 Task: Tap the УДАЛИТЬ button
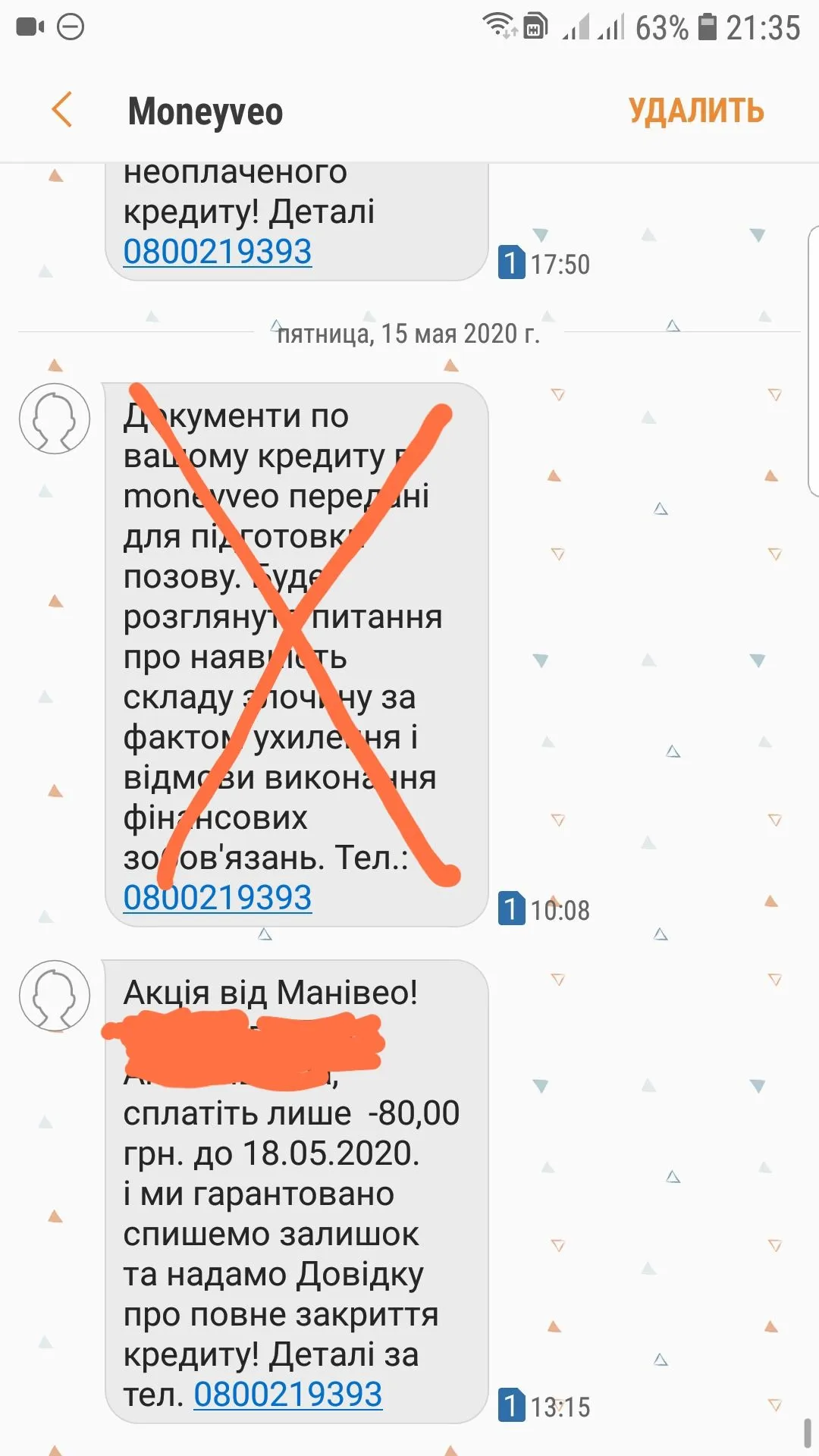pos(695,111)
